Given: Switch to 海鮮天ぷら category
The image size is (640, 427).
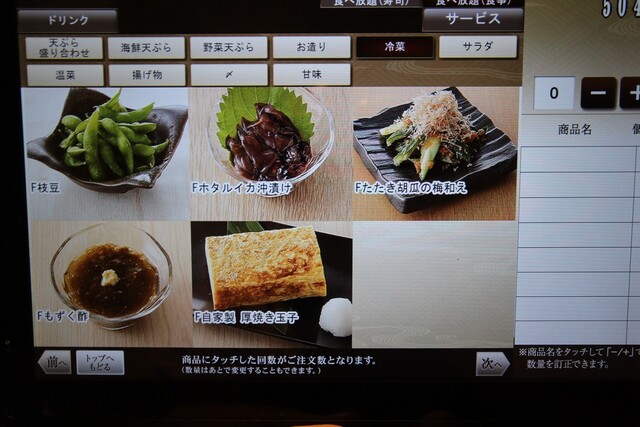Looking at the screenshot, I should click(146, 47).
